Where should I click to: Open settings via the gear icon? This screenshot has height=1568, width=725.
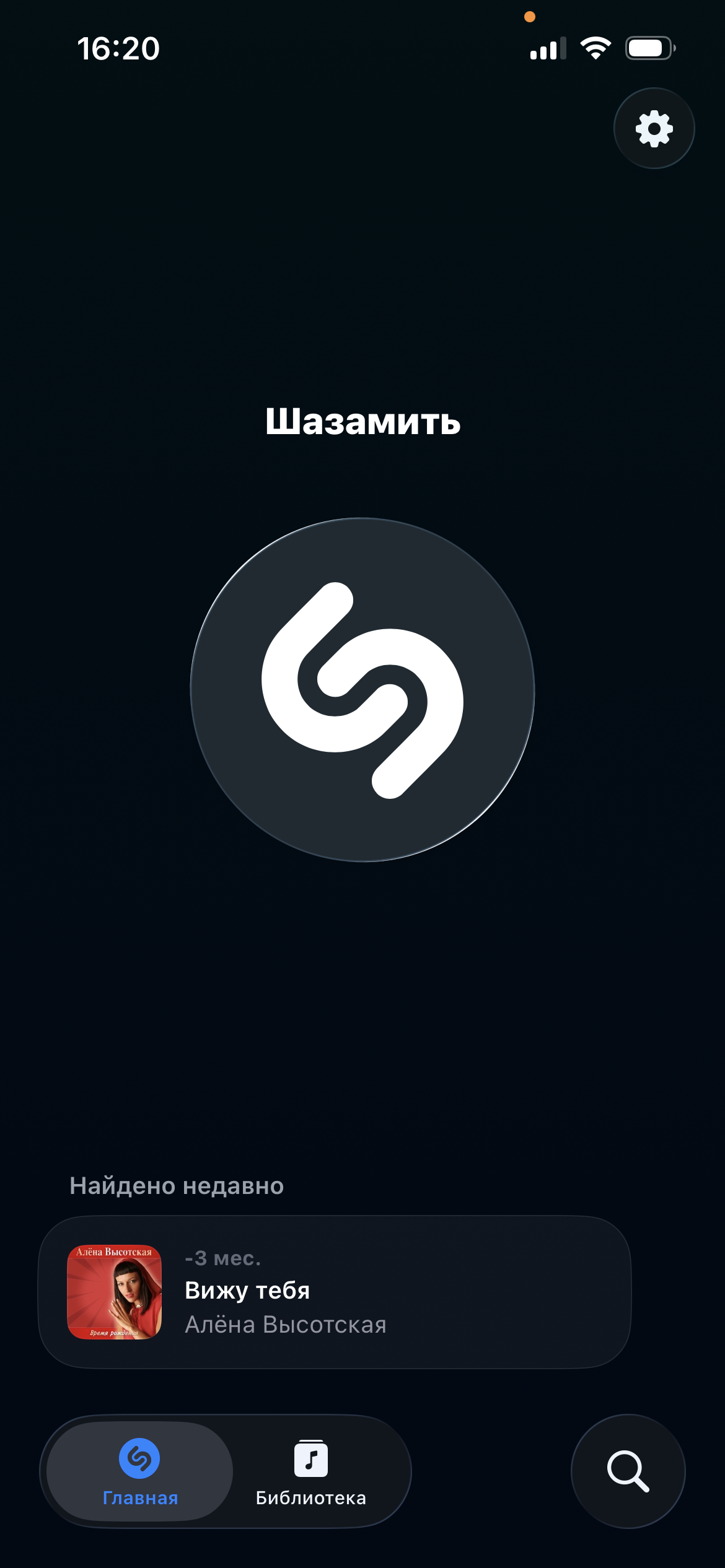pyautogui.click(x=654, y=128)
